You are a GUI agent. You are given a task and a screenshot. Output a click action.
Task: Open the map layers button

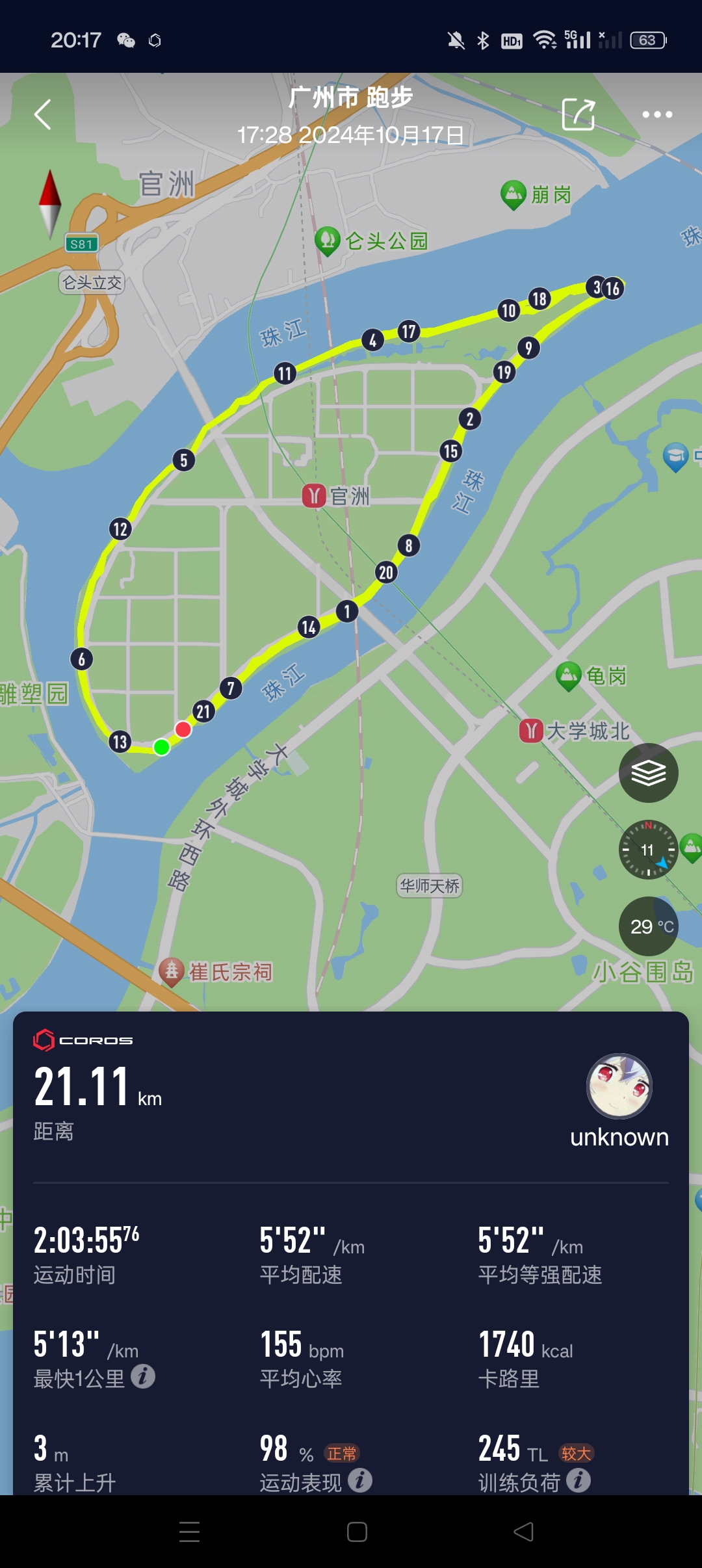coord(648,773)
